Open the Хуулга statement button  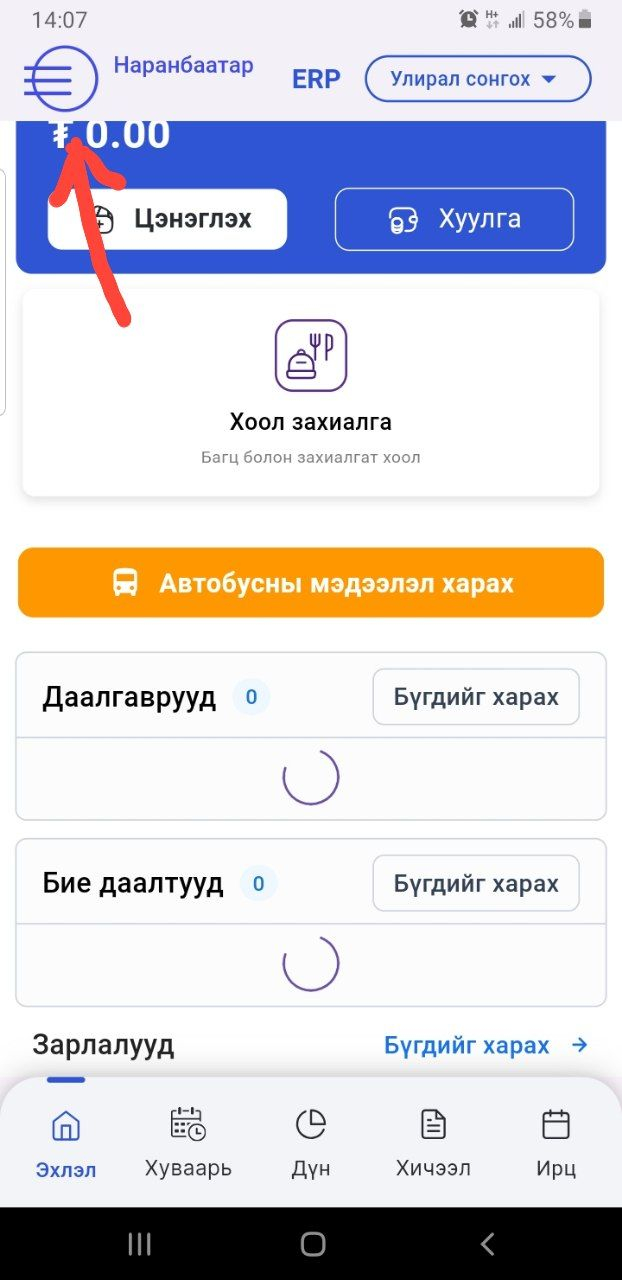pyautogui.click(x=454, y=219)
